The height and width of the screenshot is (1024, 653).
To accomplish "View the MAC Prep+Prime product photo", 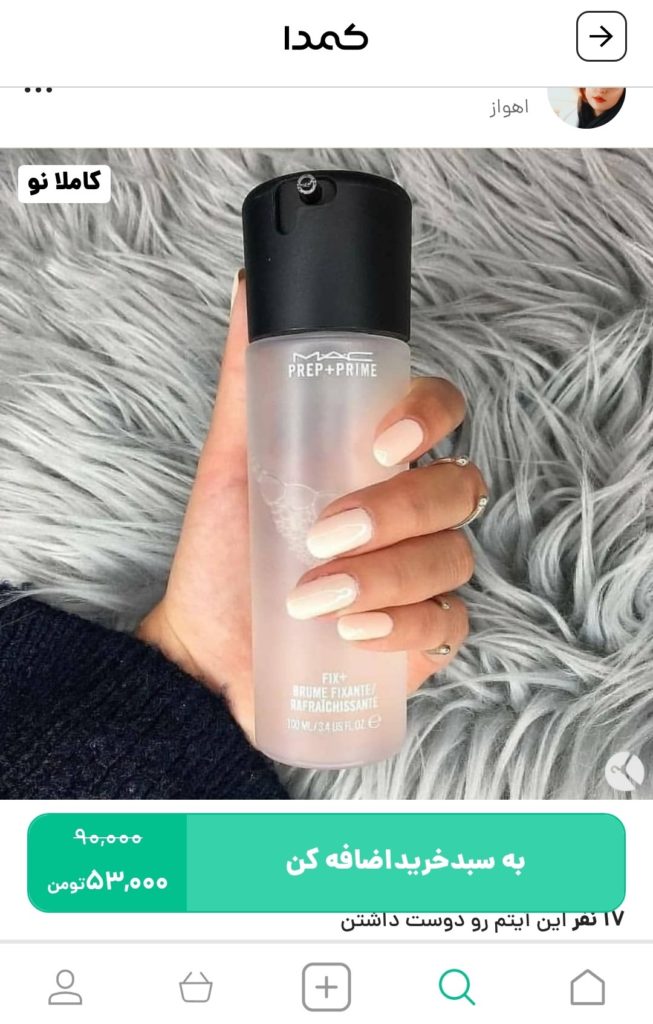I will coord(326,473).
